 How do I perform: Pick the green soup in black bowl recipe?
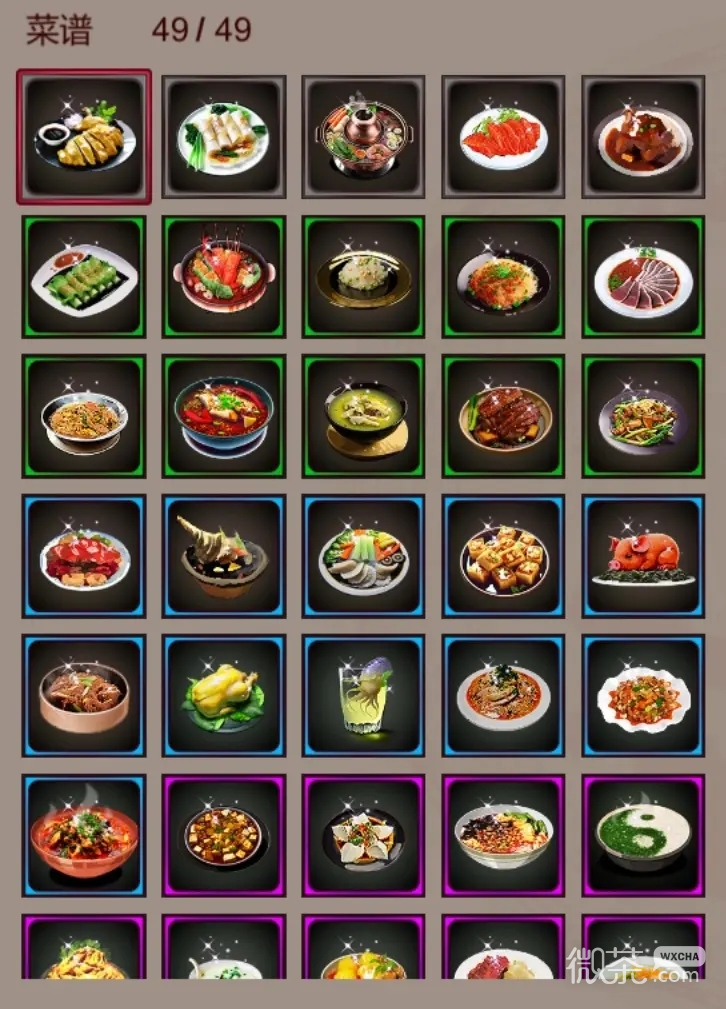tap(364, 416)
